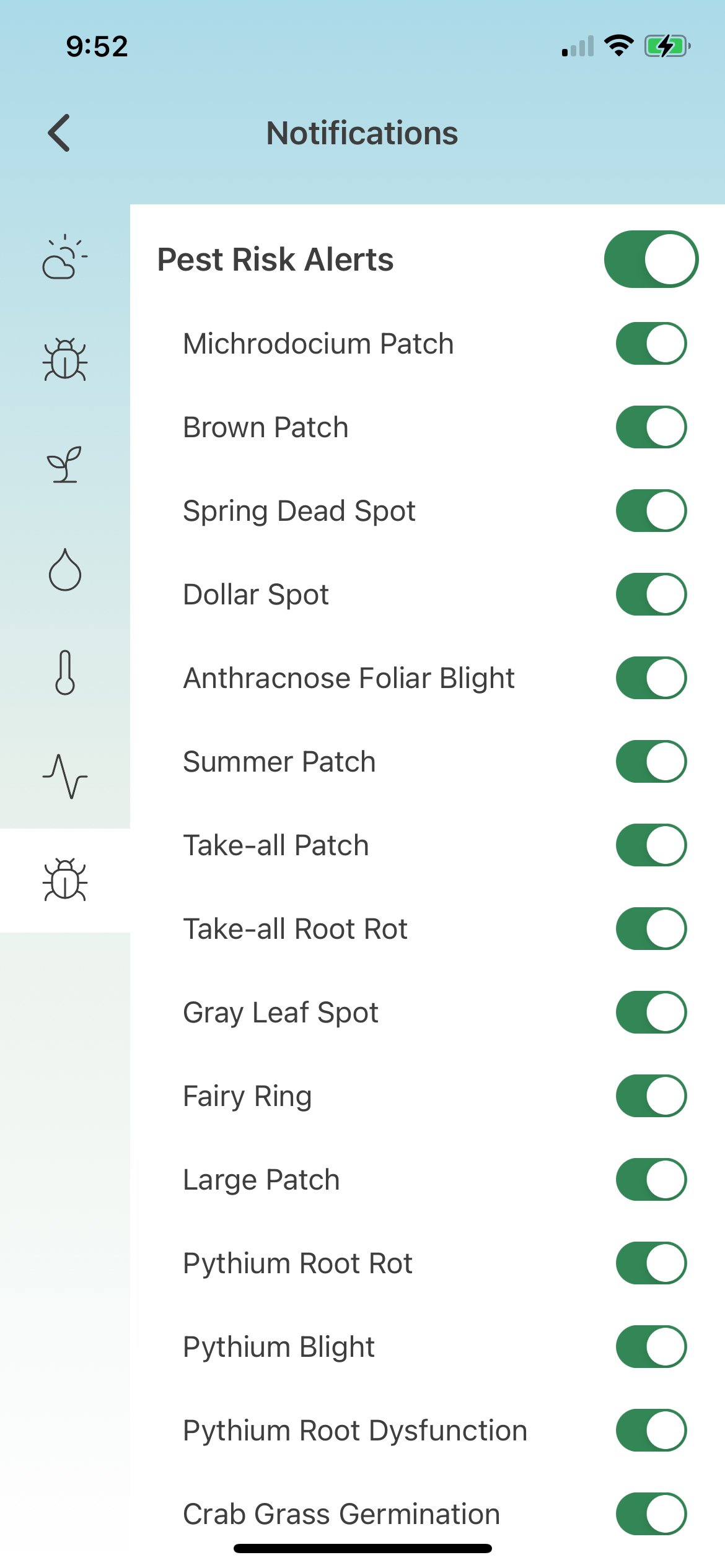Image resolution: width=725 pixels, height=1568 pixels.
Task: Turn off Pythium Blight alerts
Action: pyautogui.click(x=651, y=1347)
